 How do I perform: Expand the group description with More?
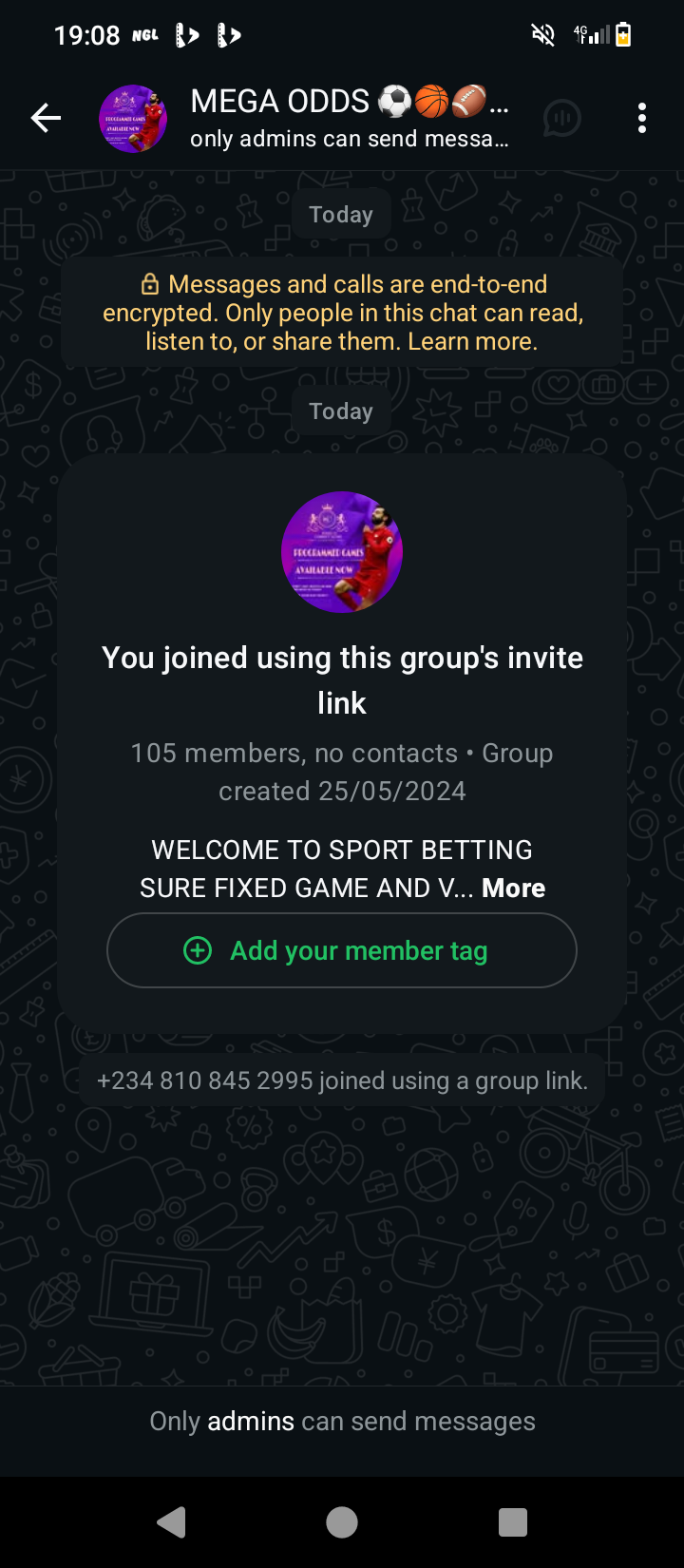513,888
